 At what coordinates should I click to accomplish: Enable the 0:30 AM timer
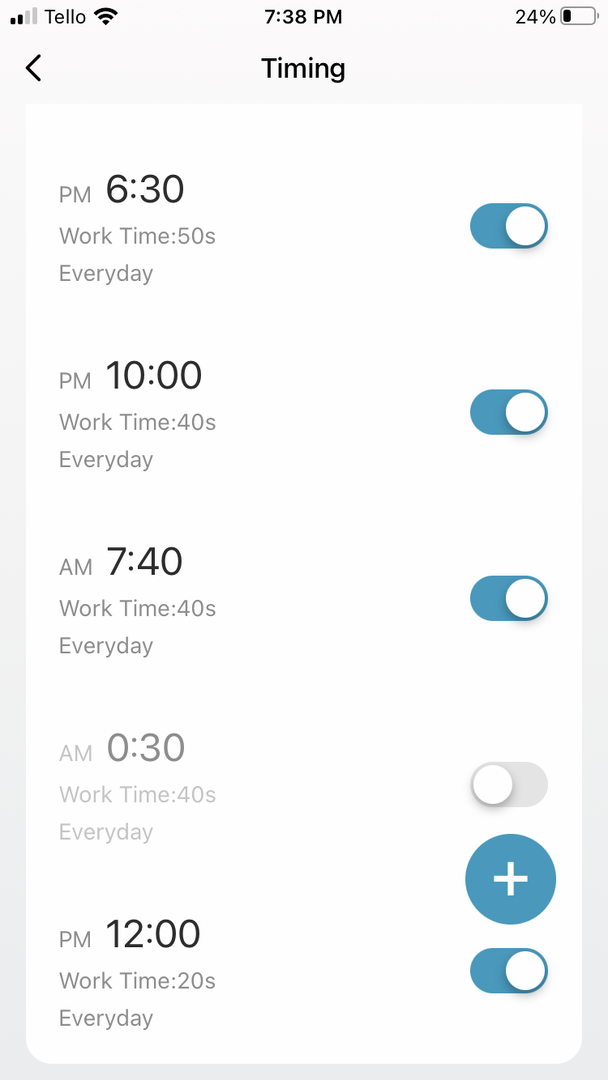[x=509, y=785]
